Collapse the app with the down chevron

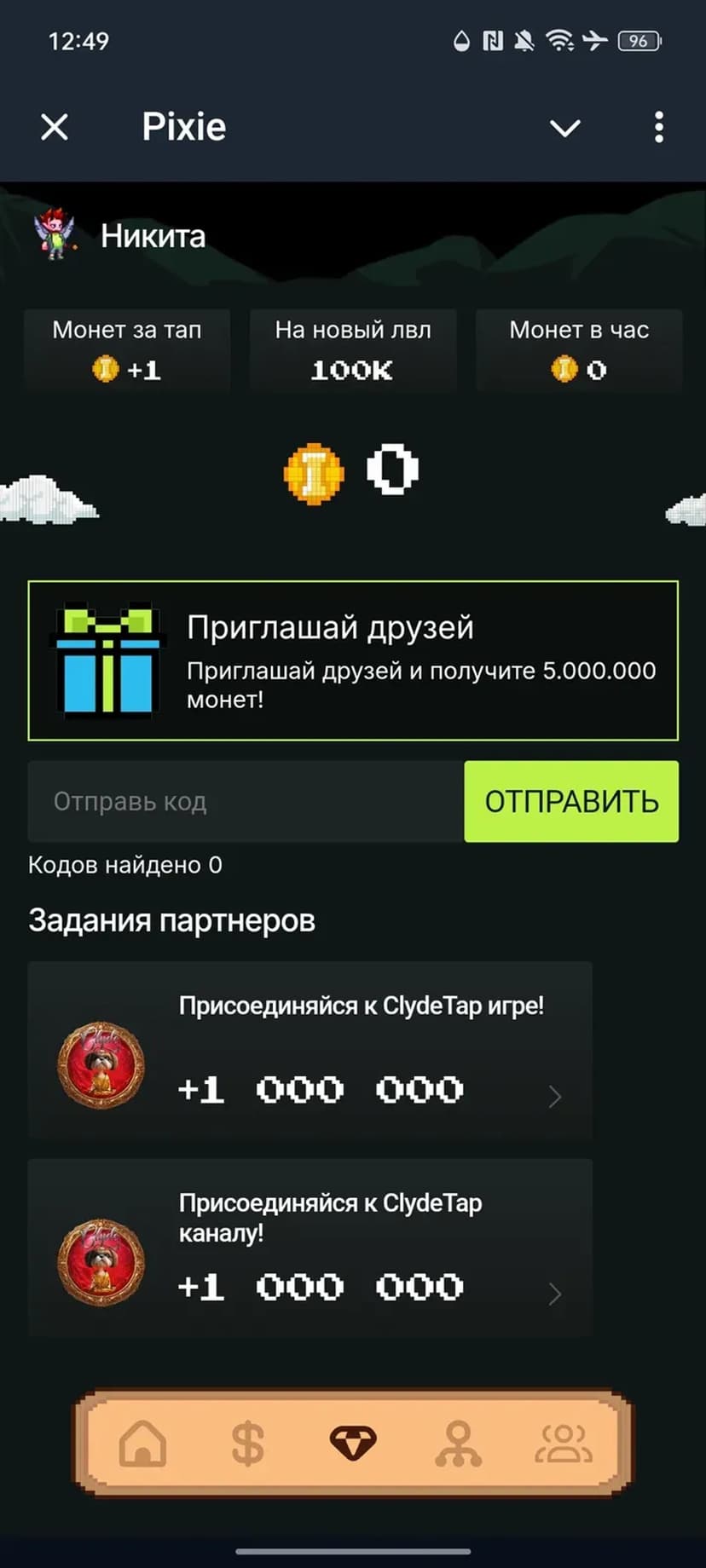564,128
